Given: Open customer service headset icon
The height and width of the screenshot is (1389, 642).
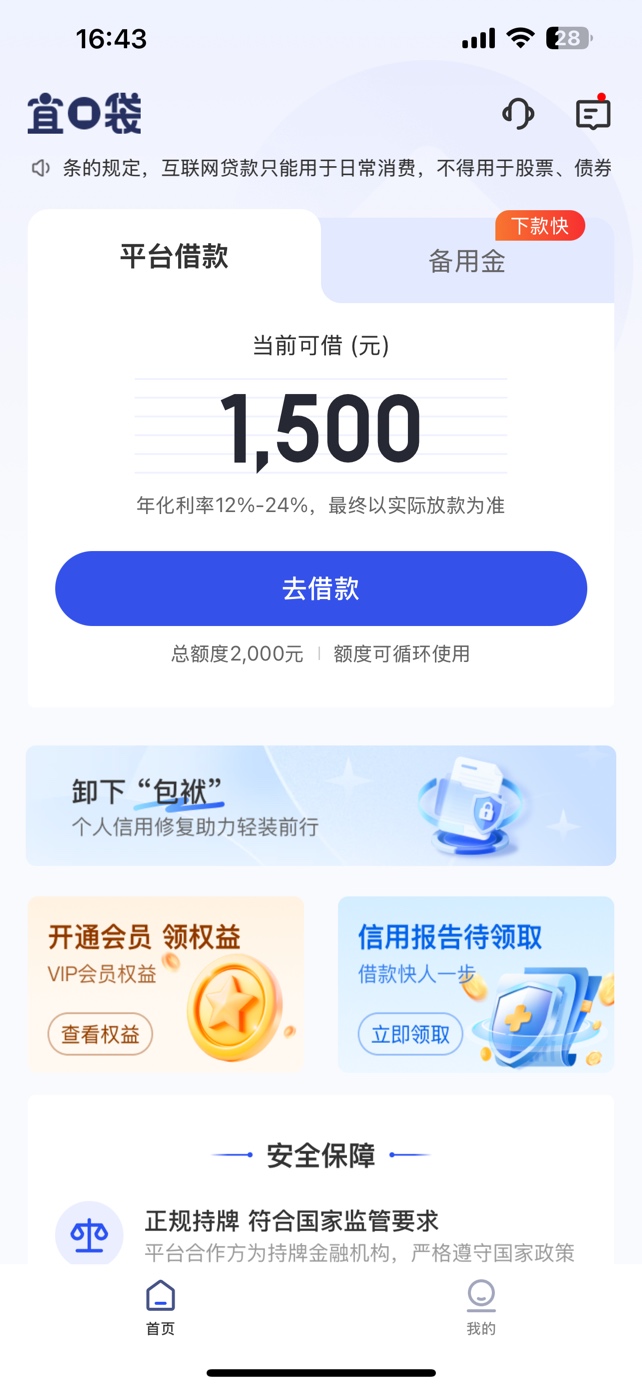Looking at the screenshot, I should 518,114.
